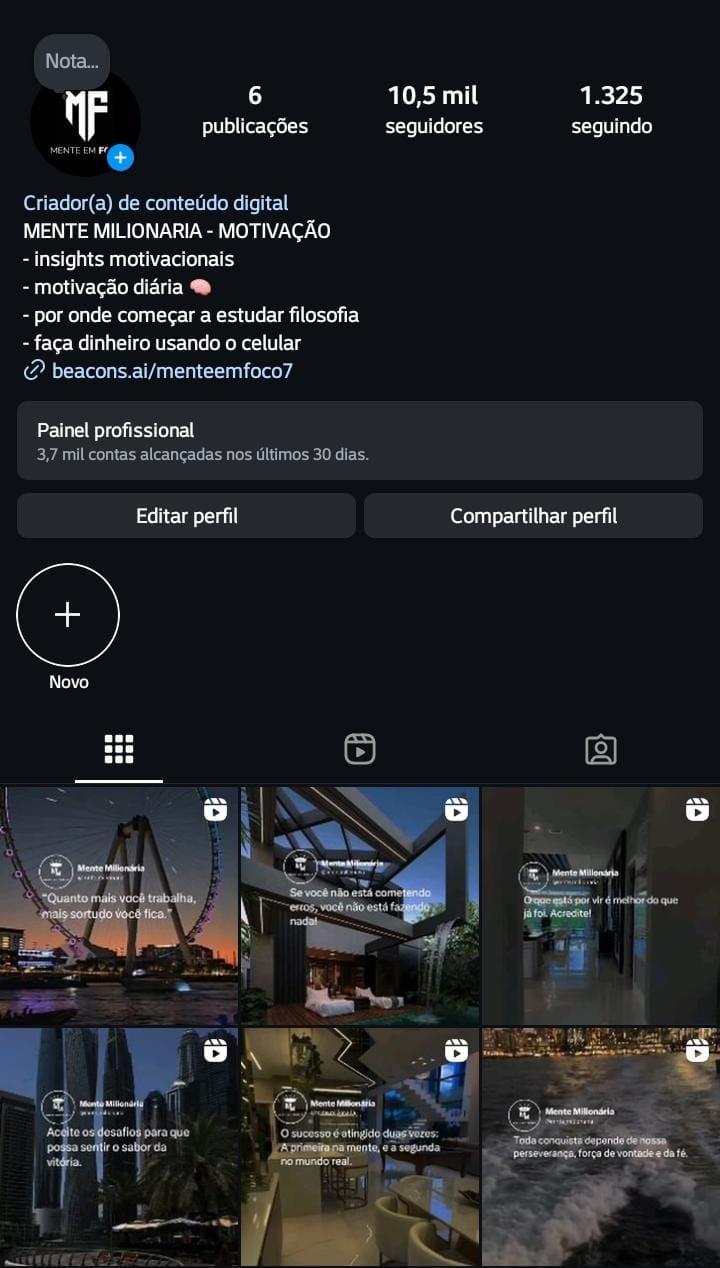
Task: Open the 1.325 seguindo list
Action: click(611, 110)
